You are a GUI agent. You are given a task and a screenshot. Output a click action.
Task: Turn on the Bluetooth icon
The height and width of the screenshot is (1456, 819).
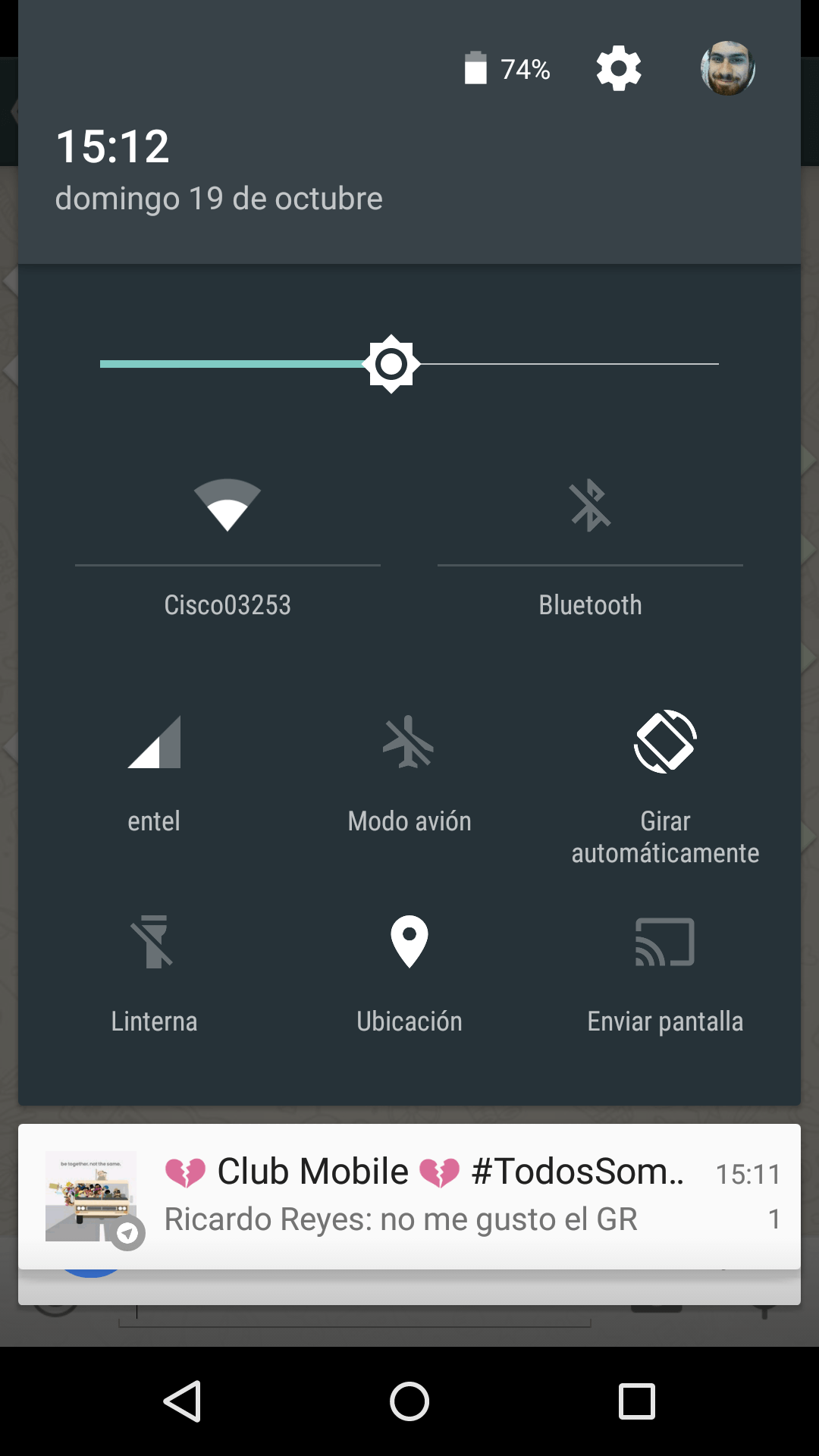pyautogui.click(x=590, y=506)
